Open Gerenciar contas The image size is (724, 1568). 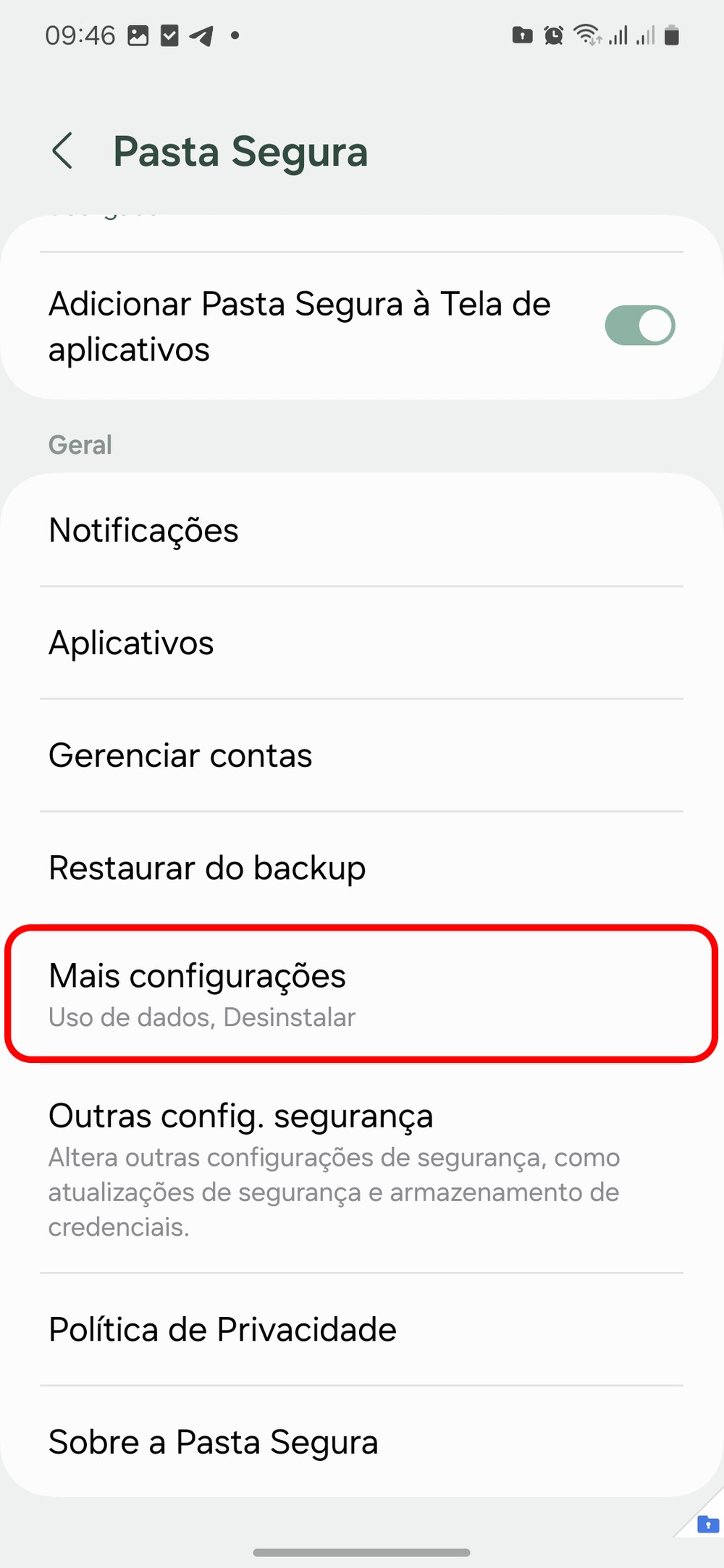coord(361,755)
